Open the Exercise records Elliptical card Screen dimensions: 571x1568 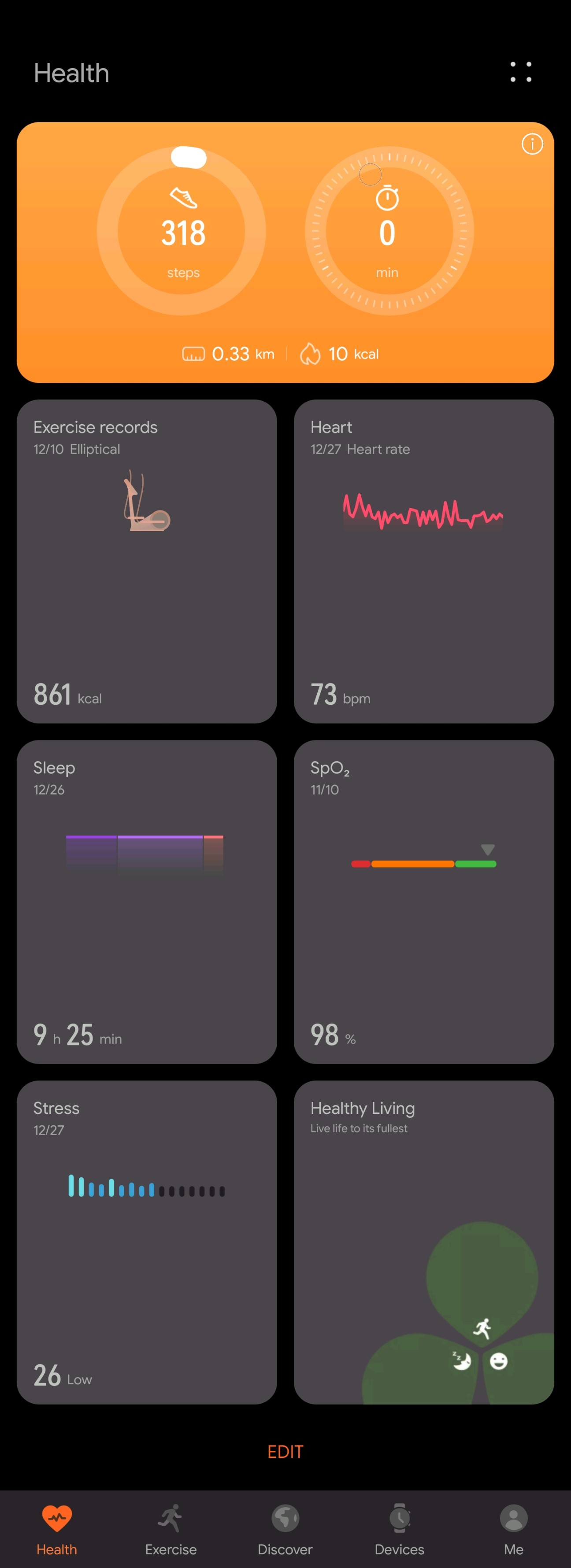point(147,560)
